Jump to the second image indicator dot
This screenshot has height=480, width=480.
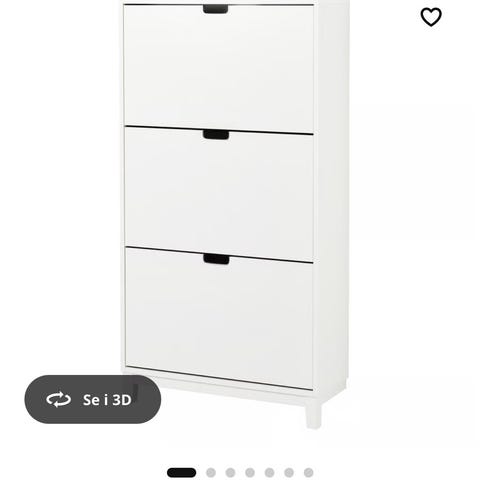[x=211, y=472]
